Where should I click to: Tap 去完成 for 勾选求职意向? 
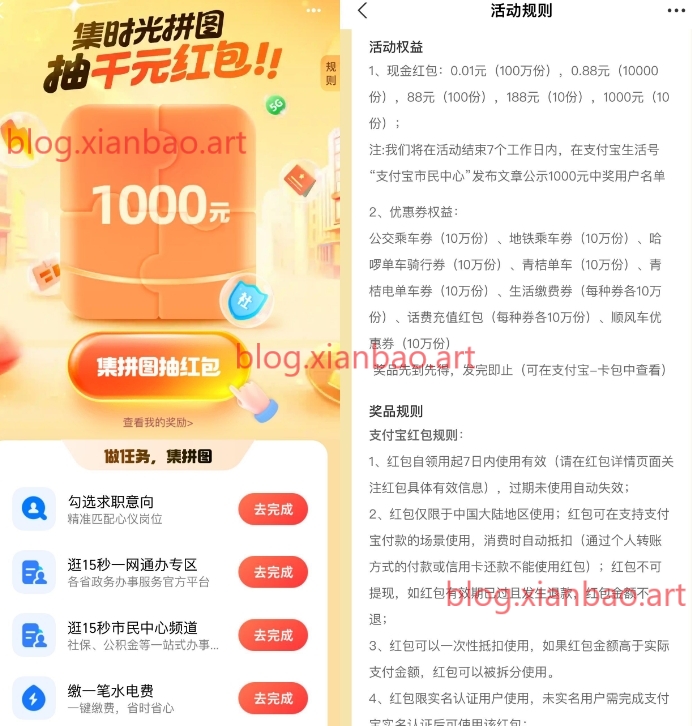pyautogui.click(x=273, y=509)
